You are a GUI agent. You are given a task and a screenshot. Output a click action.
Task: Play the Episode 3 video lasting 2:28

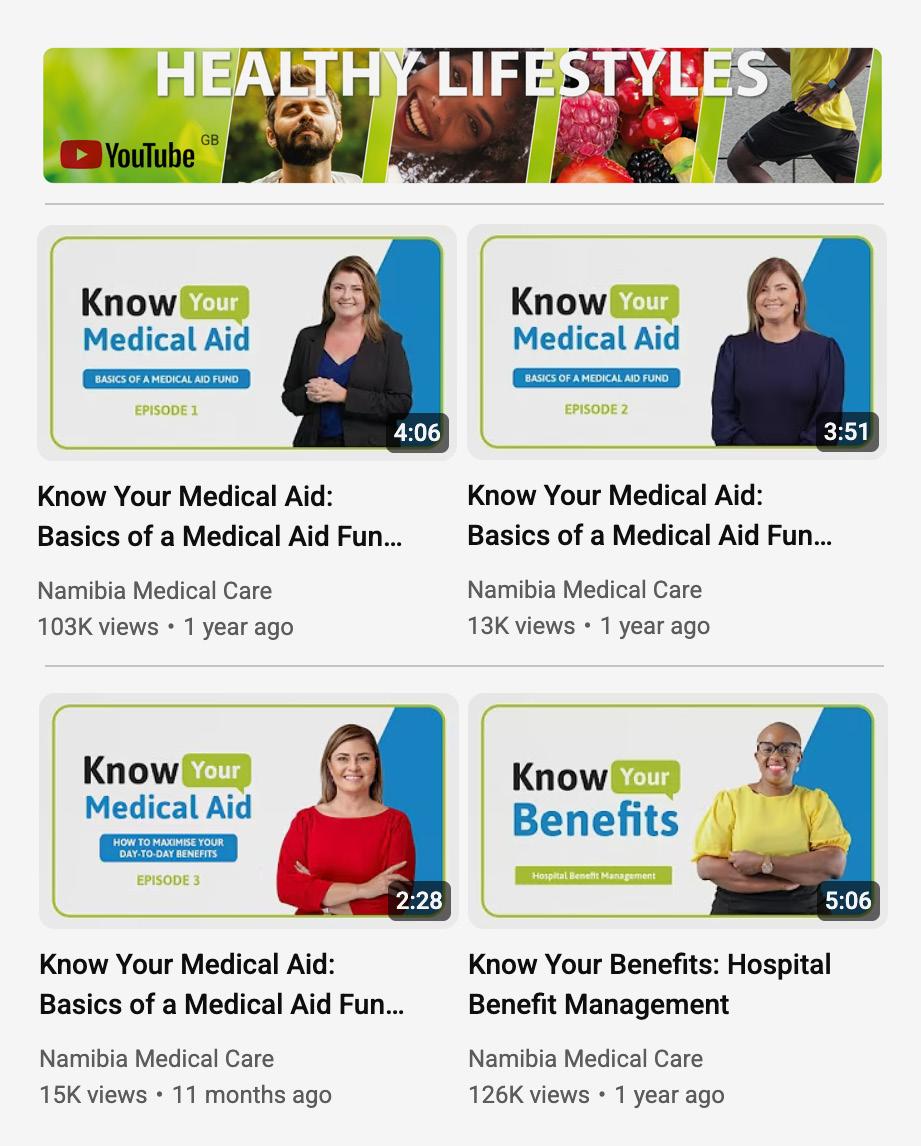click(x=249, y=811)
